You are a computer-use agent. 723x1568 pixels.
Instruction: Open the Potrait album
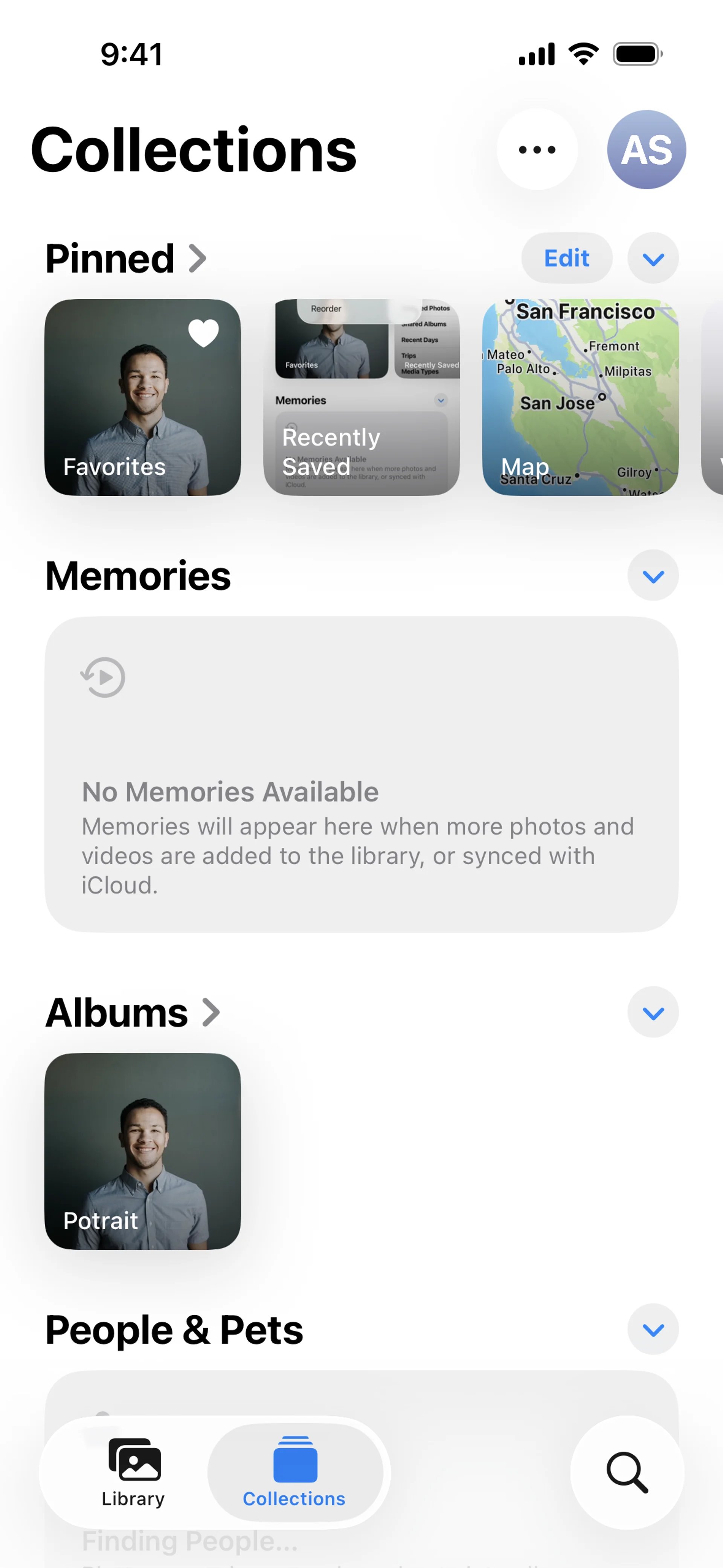coord(142,1151)
